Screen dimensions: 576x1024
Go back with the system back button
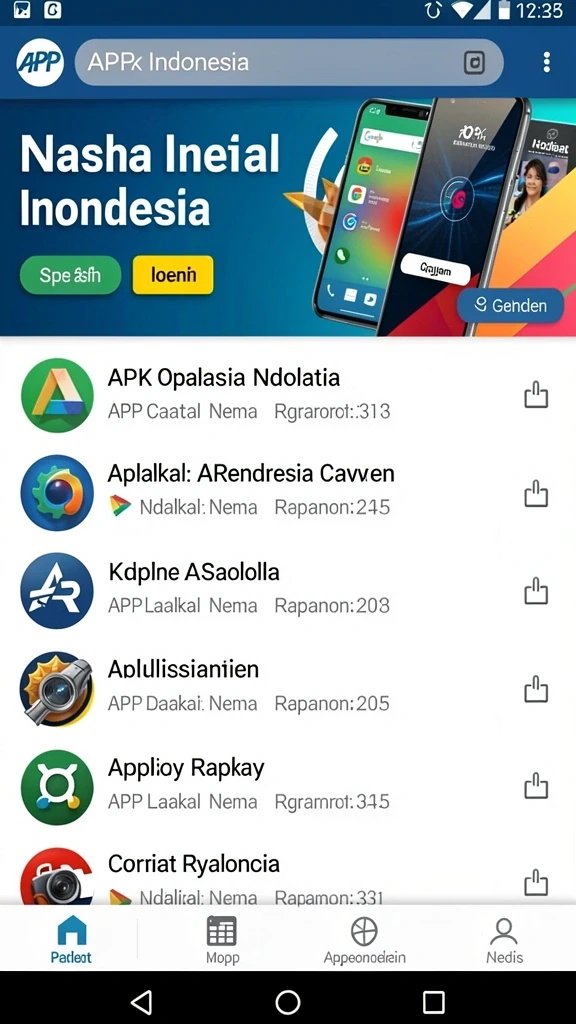(x=142, y=1001)
